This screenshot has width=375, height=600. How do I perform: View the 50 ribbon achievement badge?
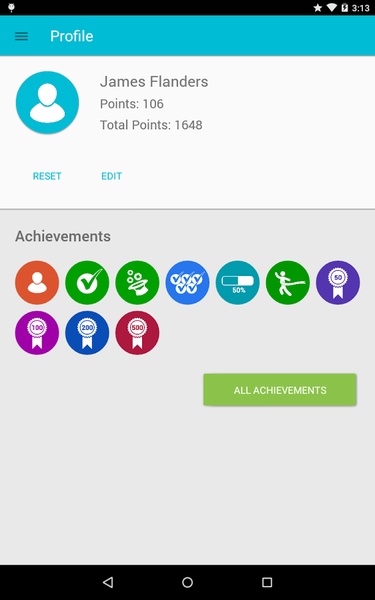338,282
